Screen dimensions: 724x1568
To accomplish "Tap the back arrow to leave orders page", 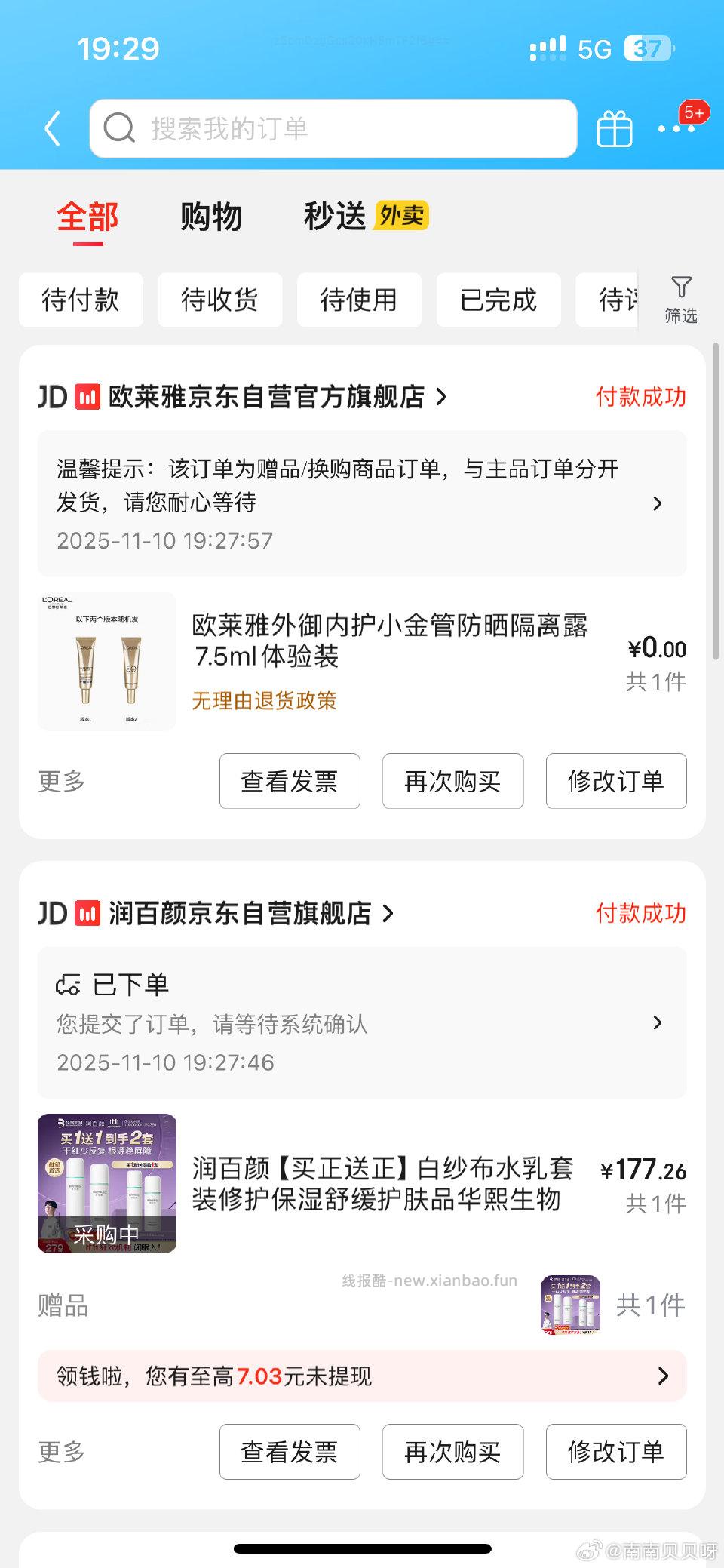I will coord(51,128).
